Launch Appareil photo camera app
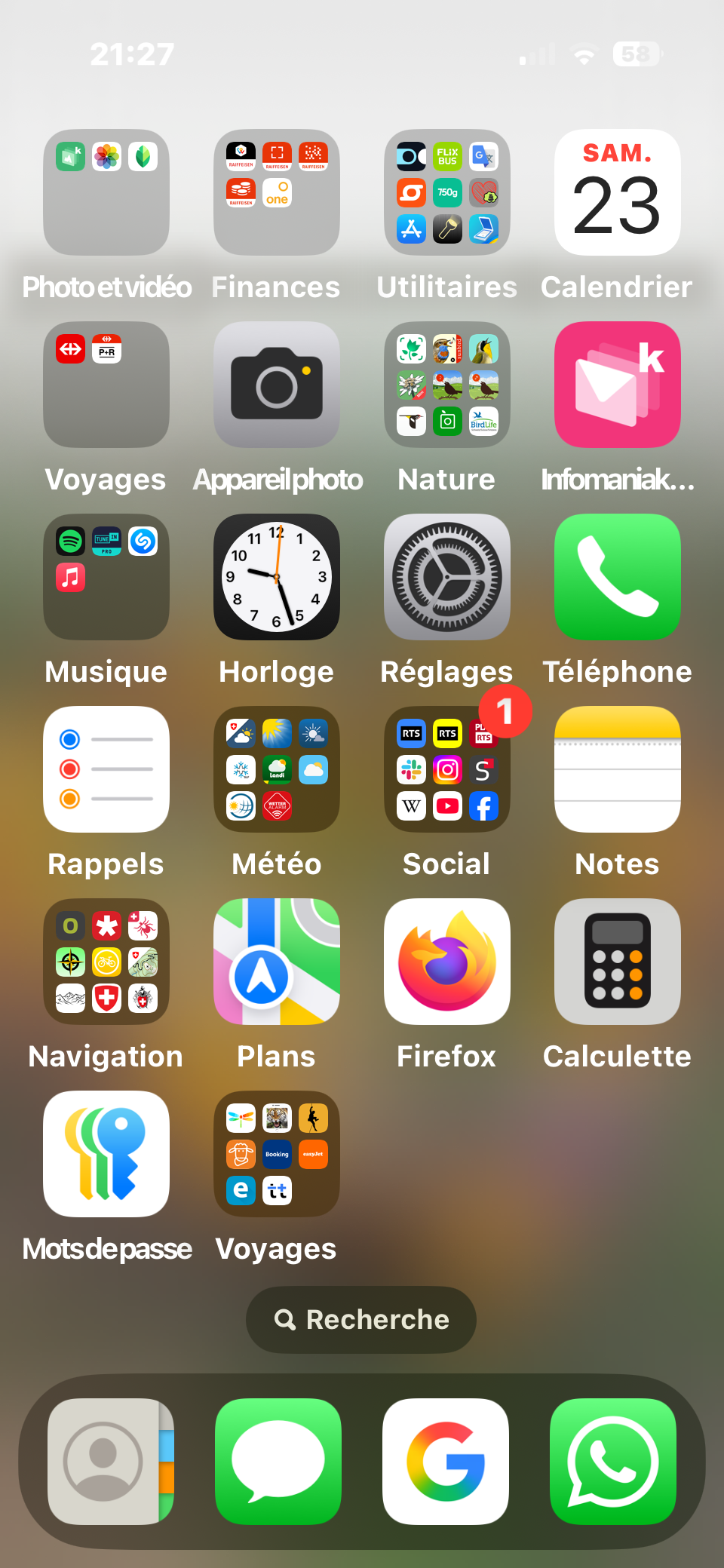This screenshot has width=724, height=1568. click(x=276, y=385)
